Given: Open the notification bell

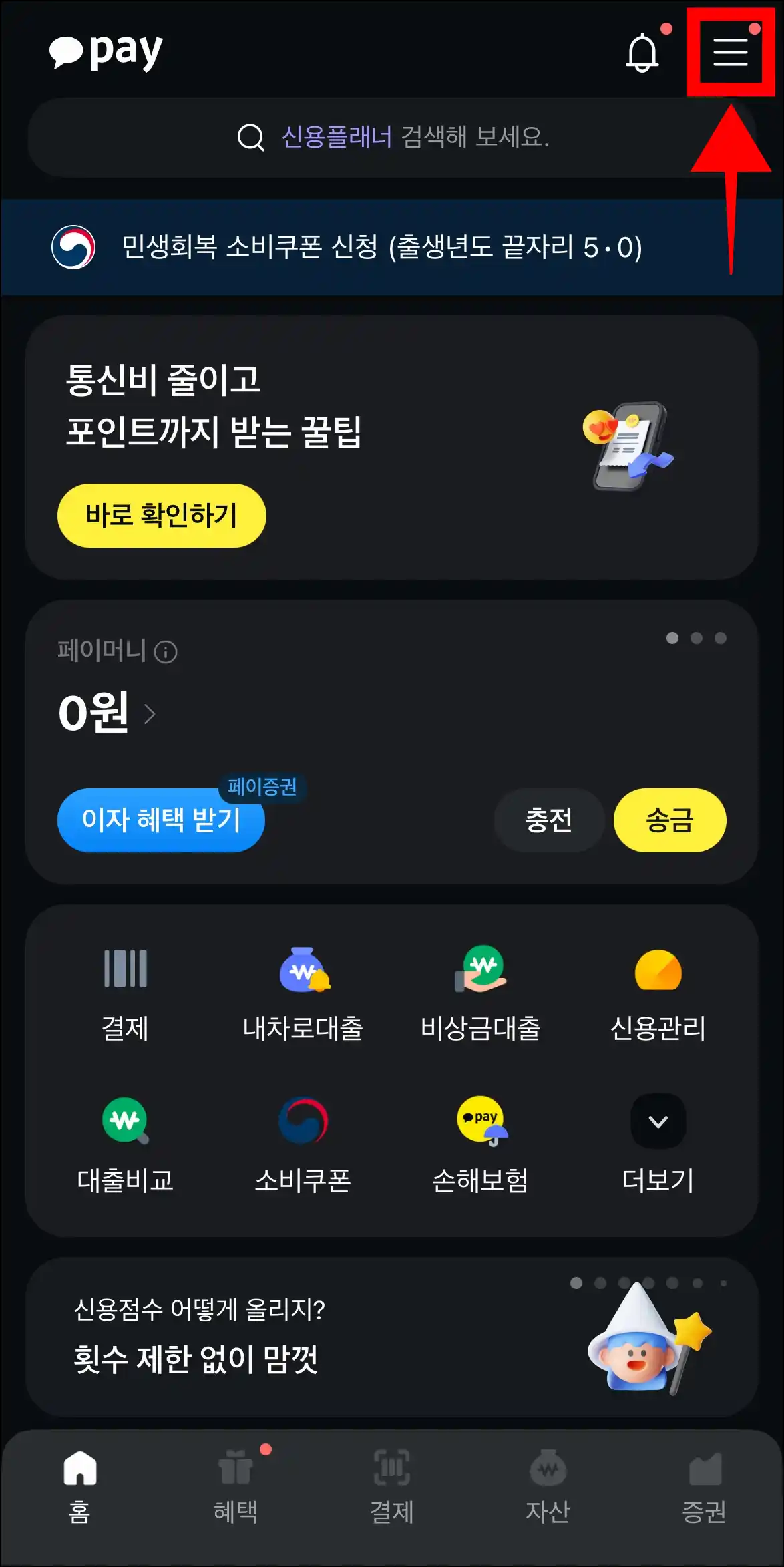Looking at the screenshot, I should tap(643, 52).
